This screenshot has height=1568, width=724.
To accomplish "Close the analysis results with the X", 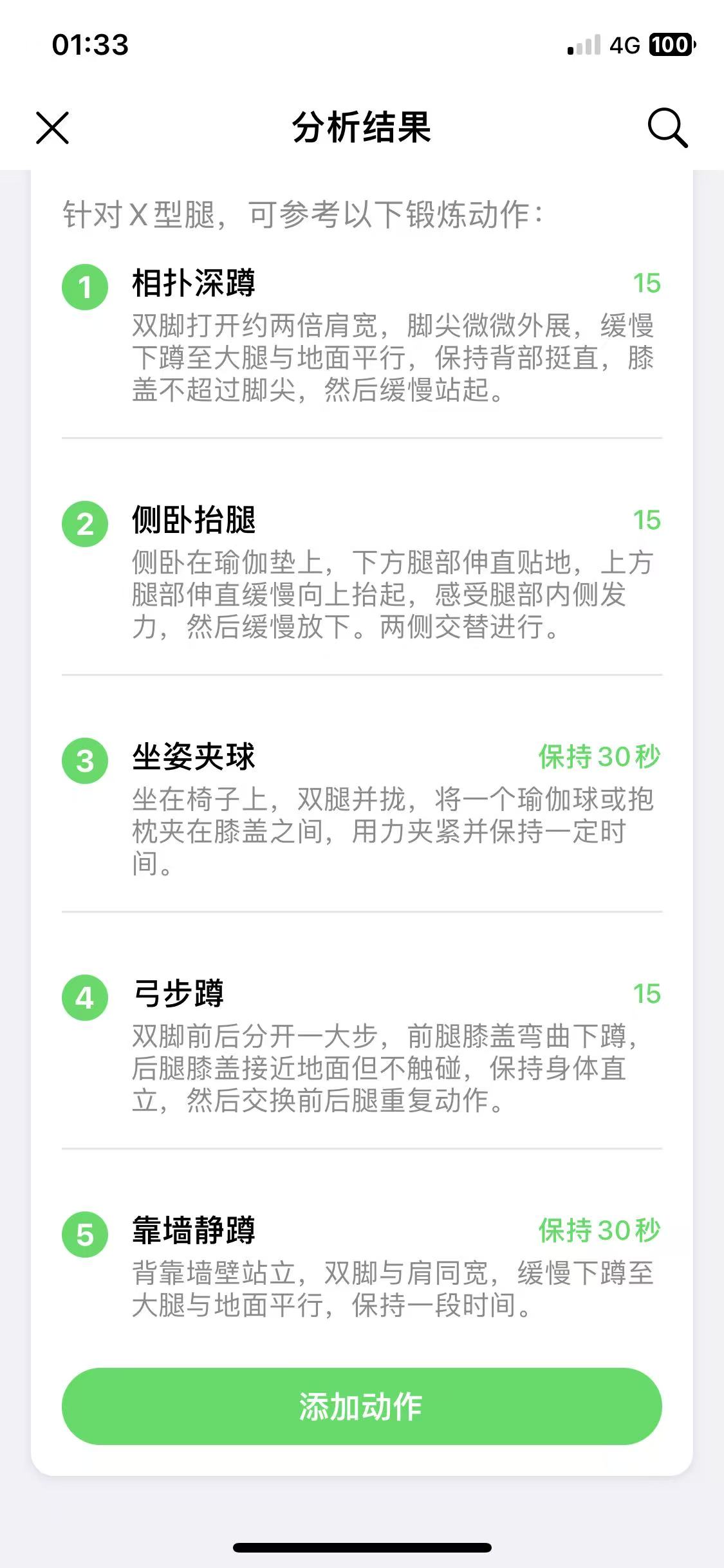I will coord(51,128).
